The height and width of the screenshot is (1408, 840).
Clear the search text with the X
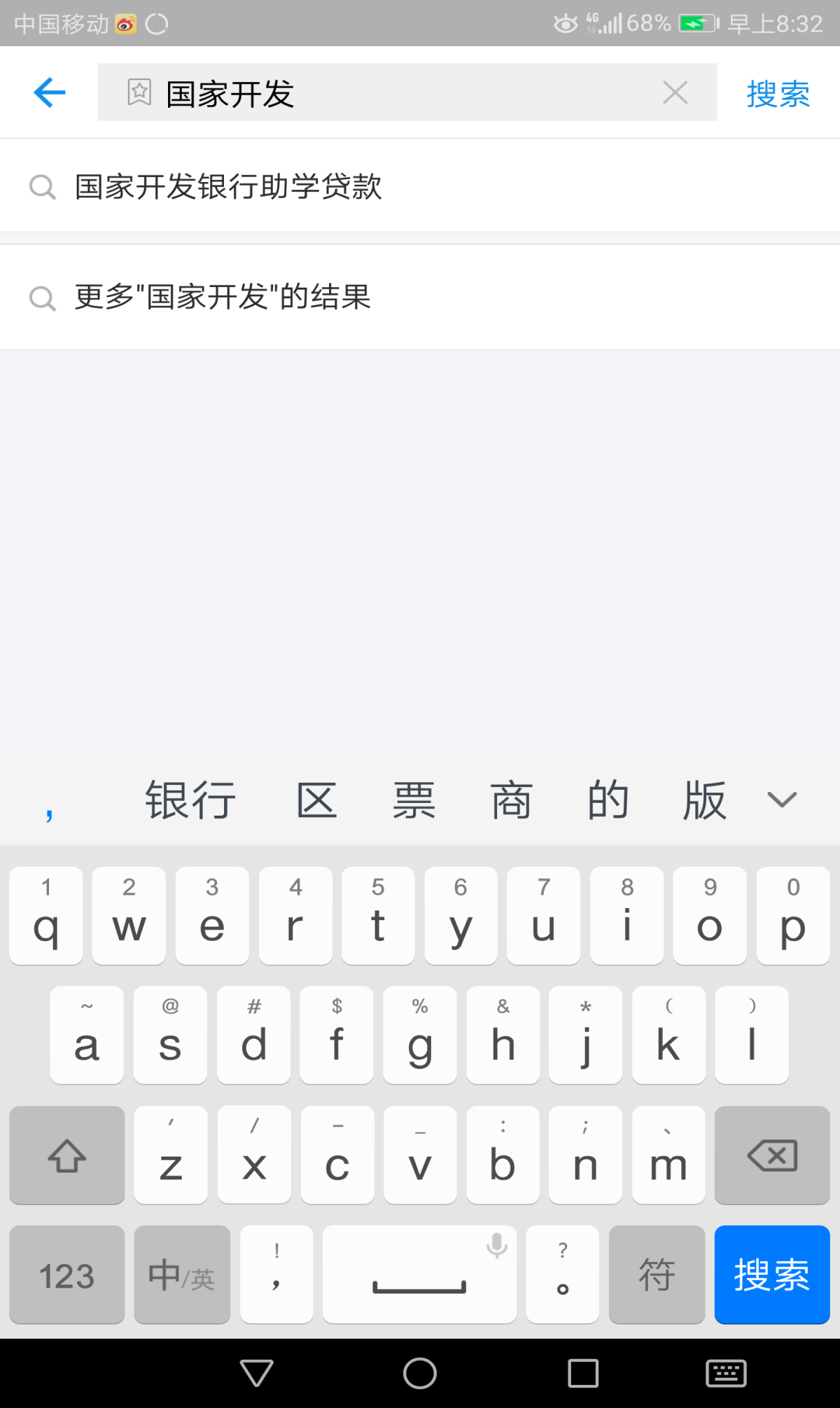click(675, 92)
